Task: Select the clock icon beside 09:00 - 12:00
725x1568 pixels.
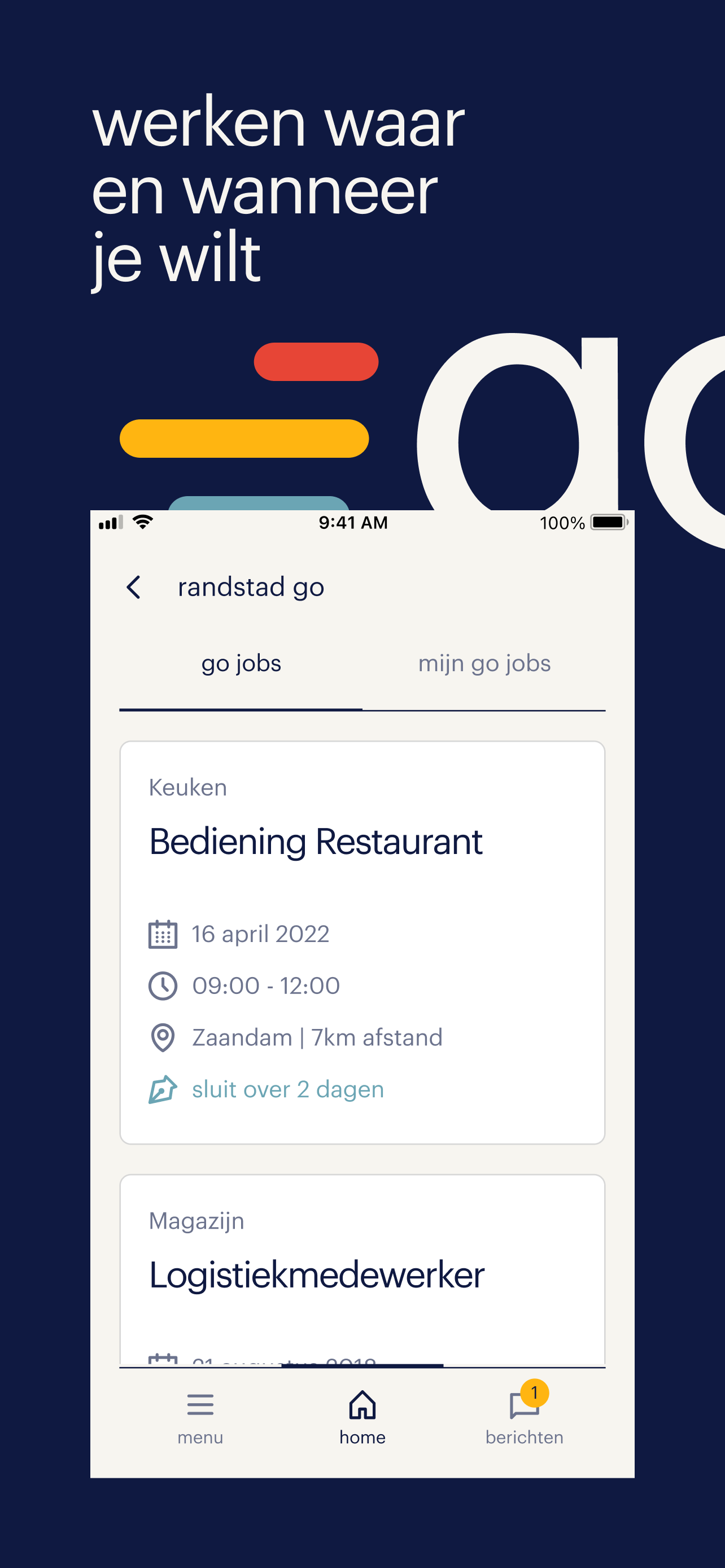Action: coord(162,985)
